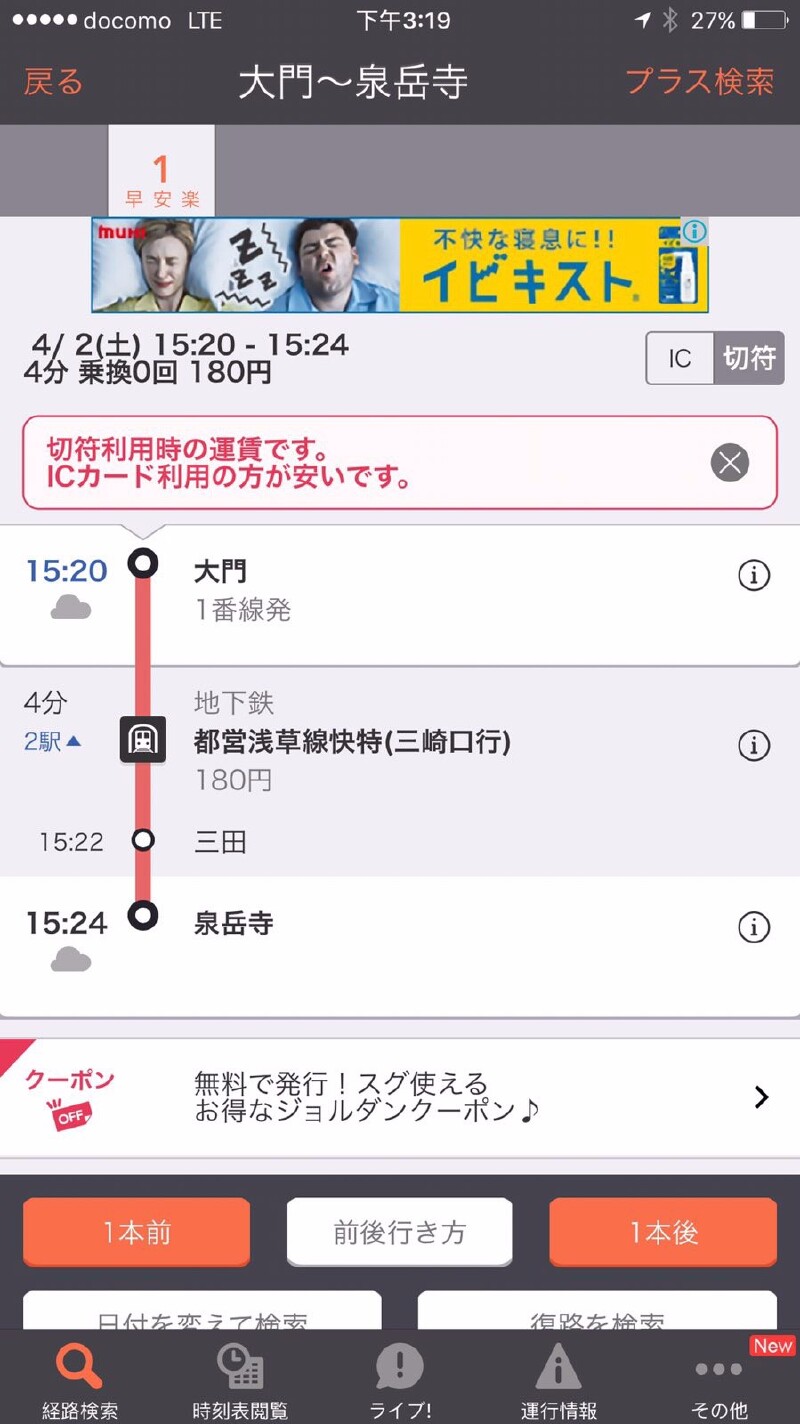800x1424 pixels.
Task: Open the イビキスト ad banner
Action: coord(400,265)
